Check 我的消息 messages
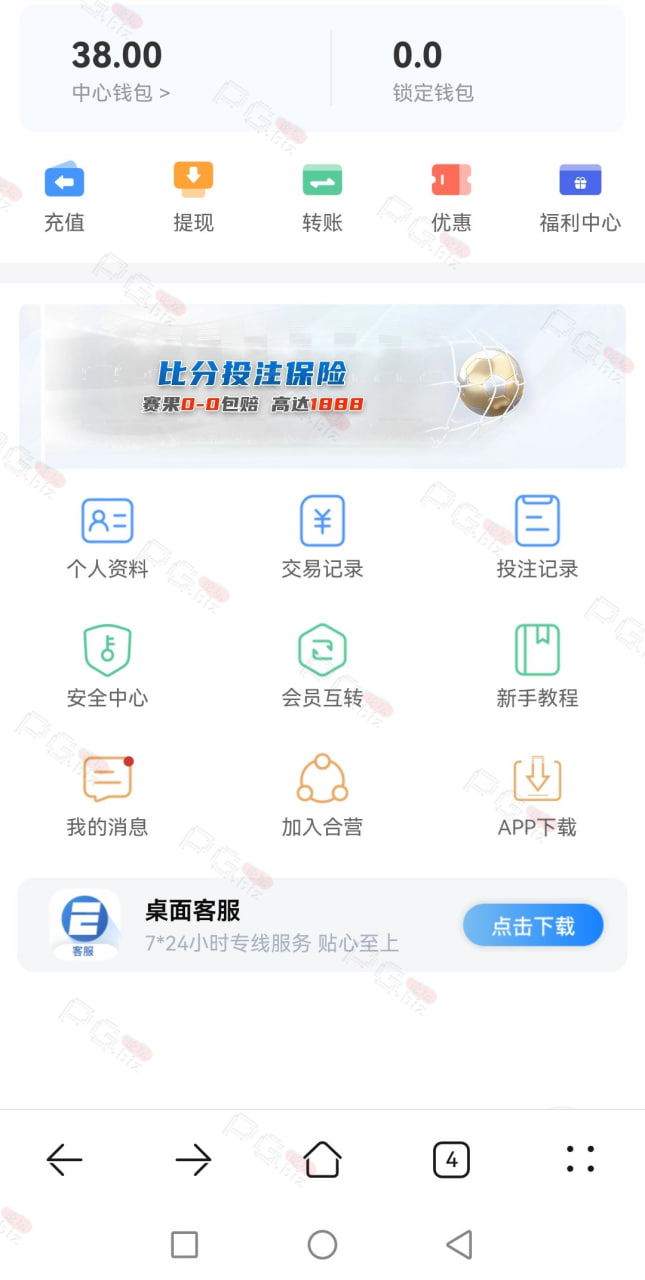 (107, 796)
